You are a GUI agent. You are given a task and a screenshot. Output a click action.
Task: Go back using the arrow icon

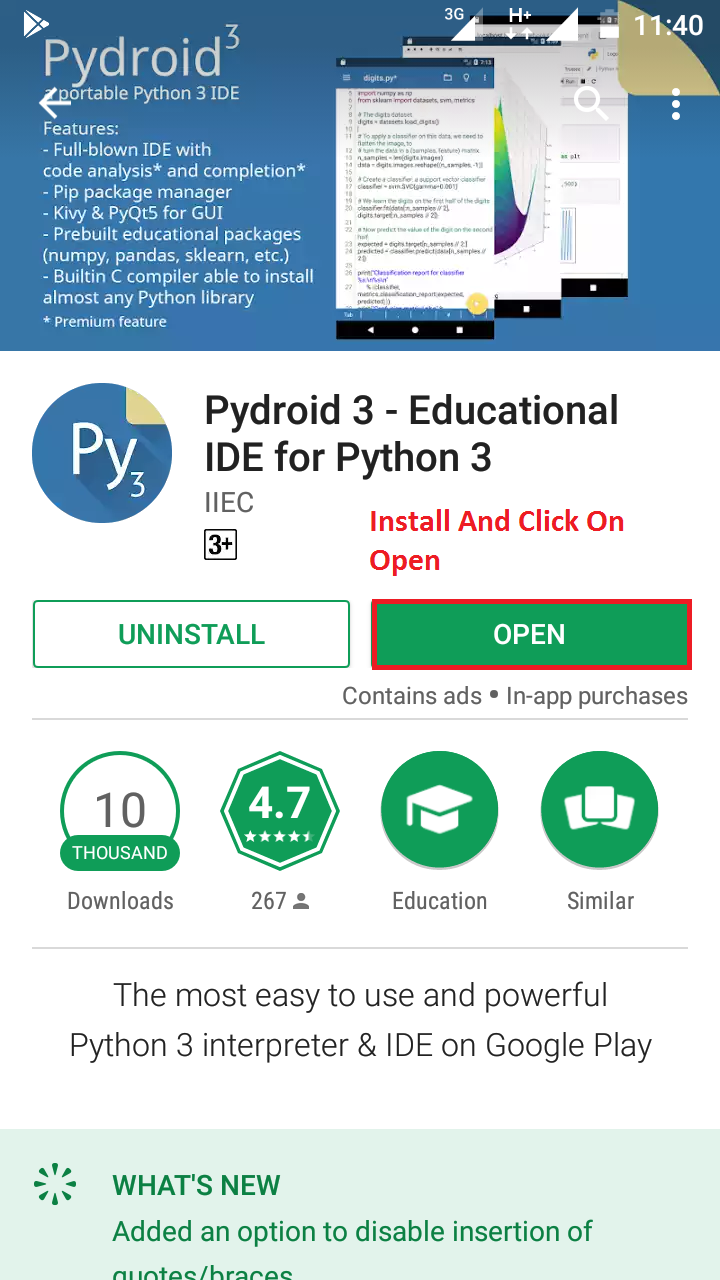(54, 102)
